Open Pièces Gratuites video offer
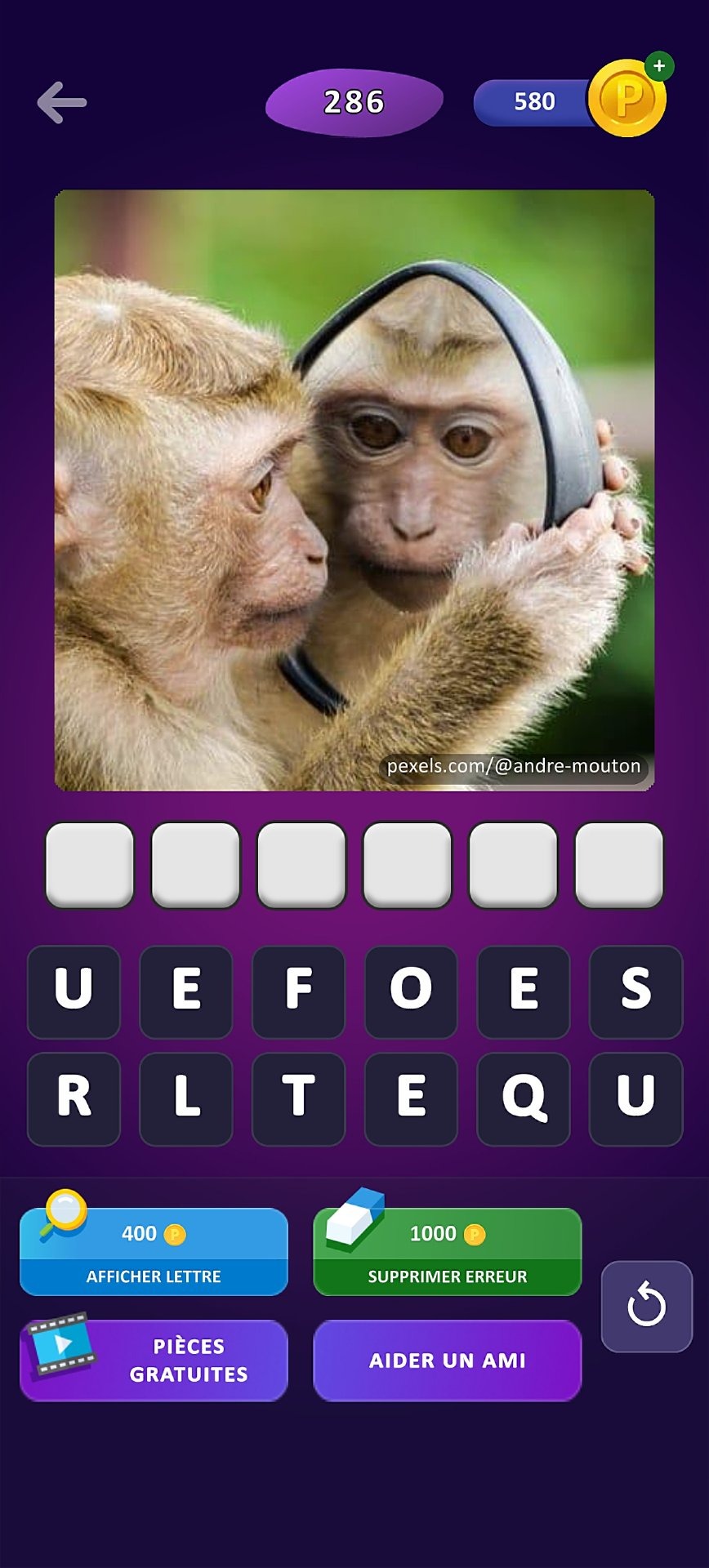Viewport: 709px width, 1568px height. tap(154, 1360)
